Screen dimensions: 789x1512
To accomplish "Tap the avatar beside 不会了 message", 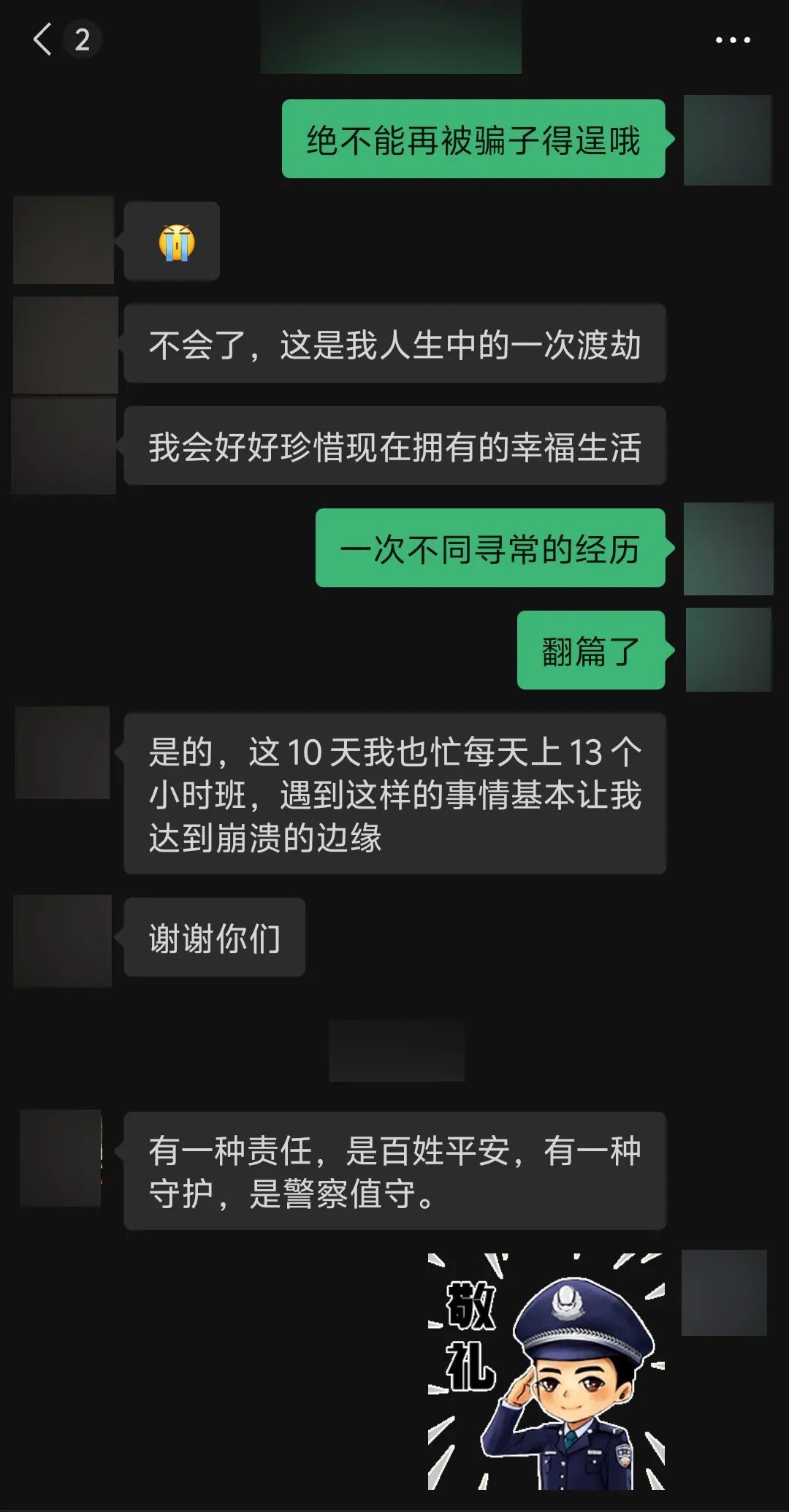I will click(x=64, y=343).
